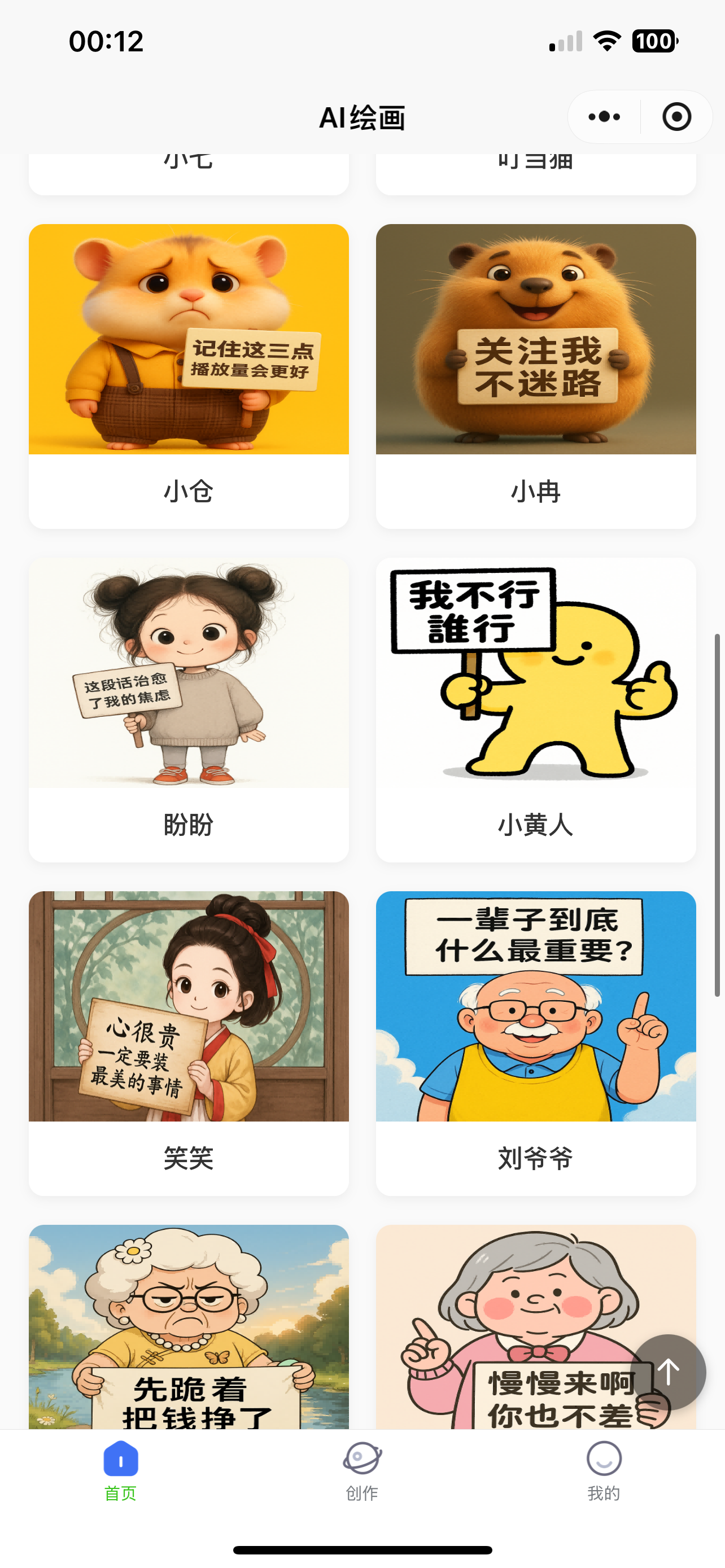Close the mini program via the circle button
This screenshot has width=725, height=1568.
point(676,117)
